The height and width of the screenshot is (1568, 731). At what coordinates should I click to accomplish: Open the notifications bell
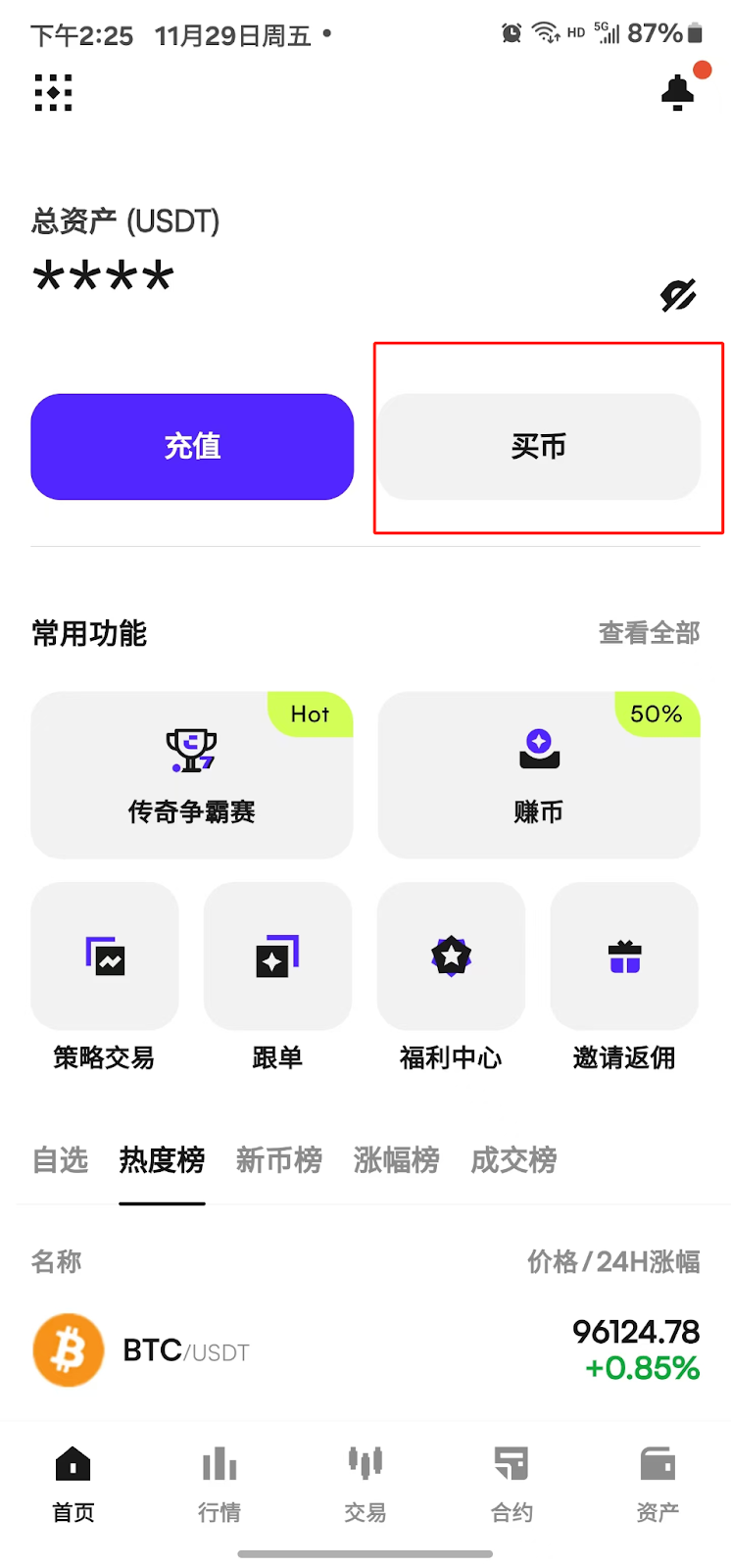pyautogui.click(x=677, y=92)
